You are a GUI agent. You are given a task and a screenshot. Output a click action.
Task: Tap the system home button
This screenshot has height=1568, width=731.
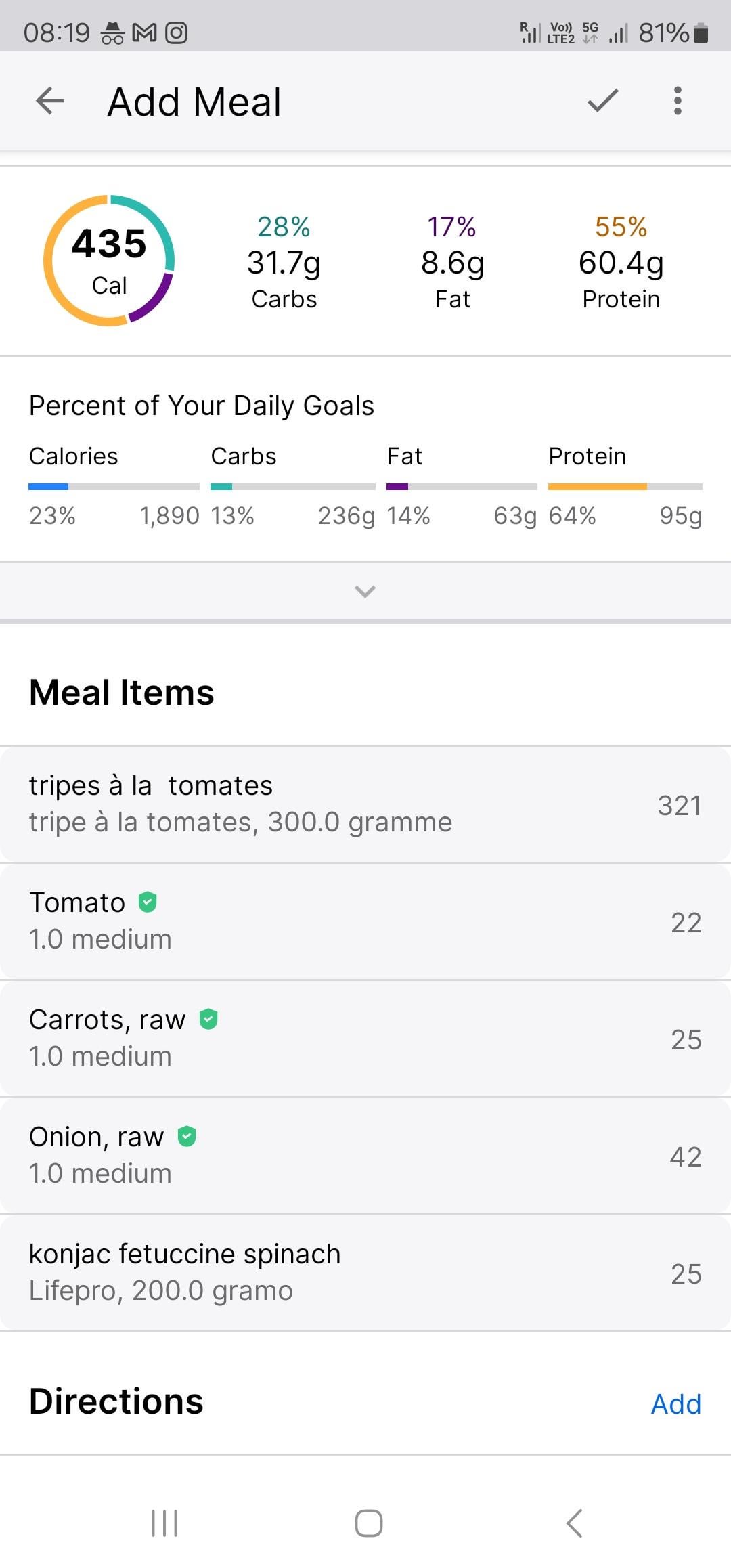[x=368, y=1523]
